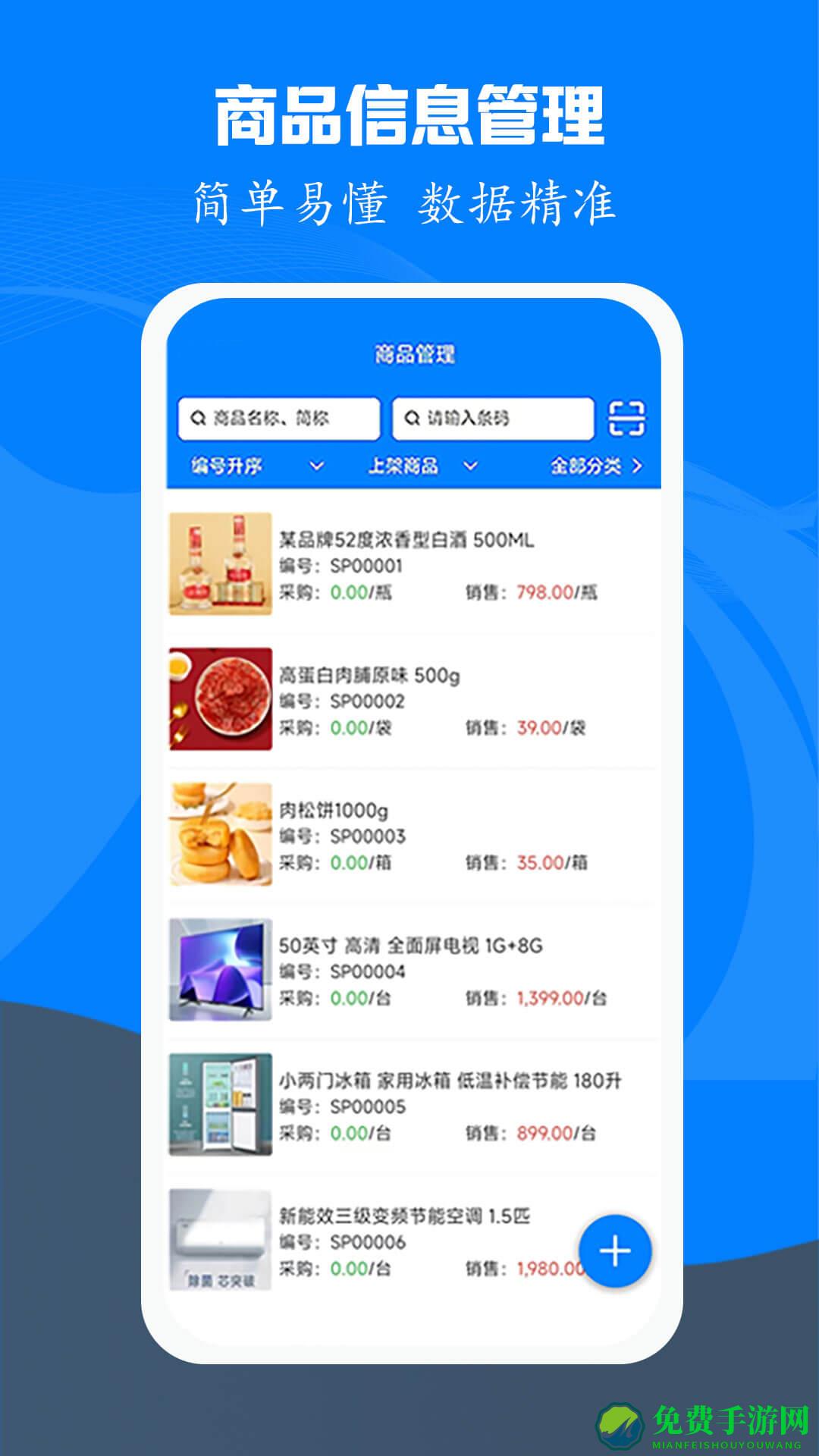The width and height of the screenshot is (819, 1456).
Task: Open the 白酒 product thumbnail image
Action: coord(219,563)
